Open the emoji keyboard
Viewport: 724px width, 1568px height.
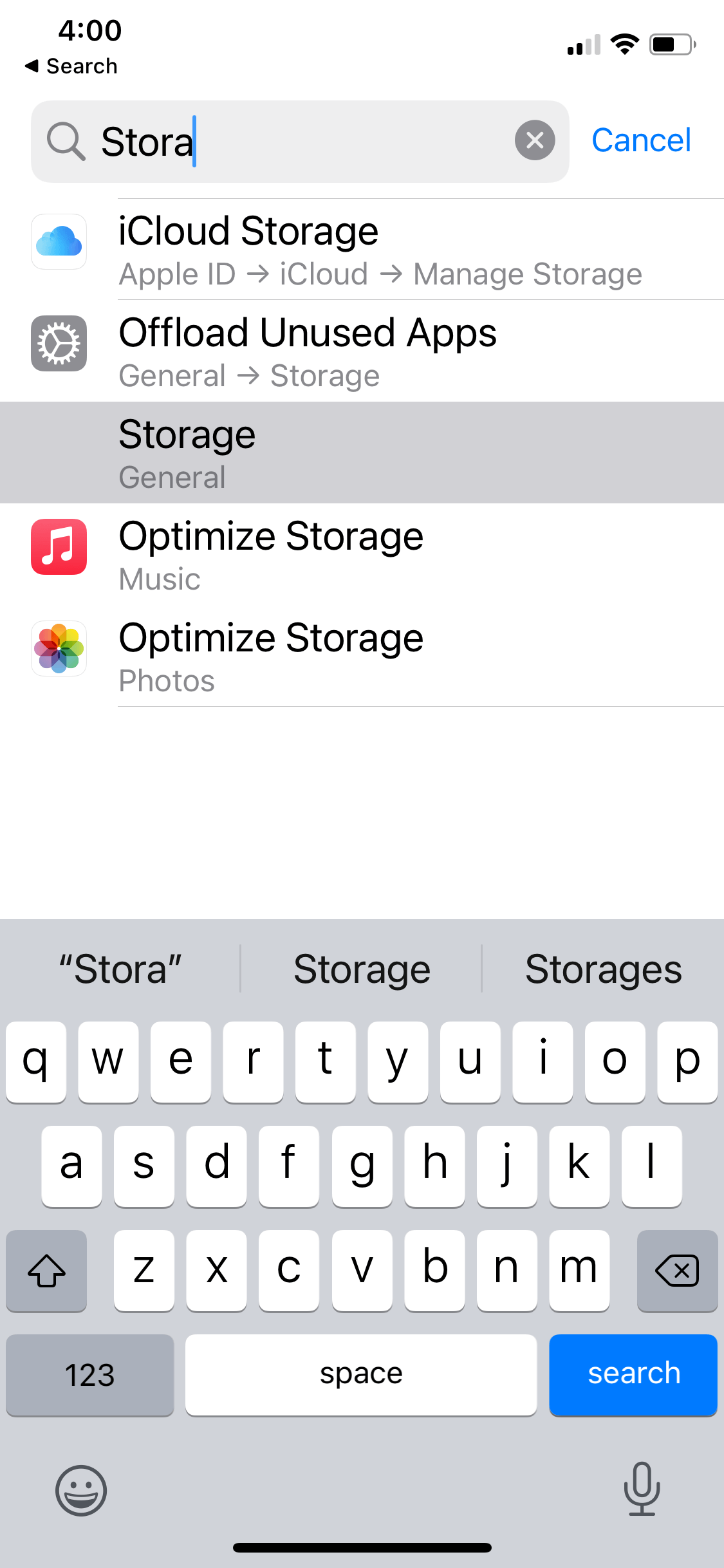coord(81,1490)
